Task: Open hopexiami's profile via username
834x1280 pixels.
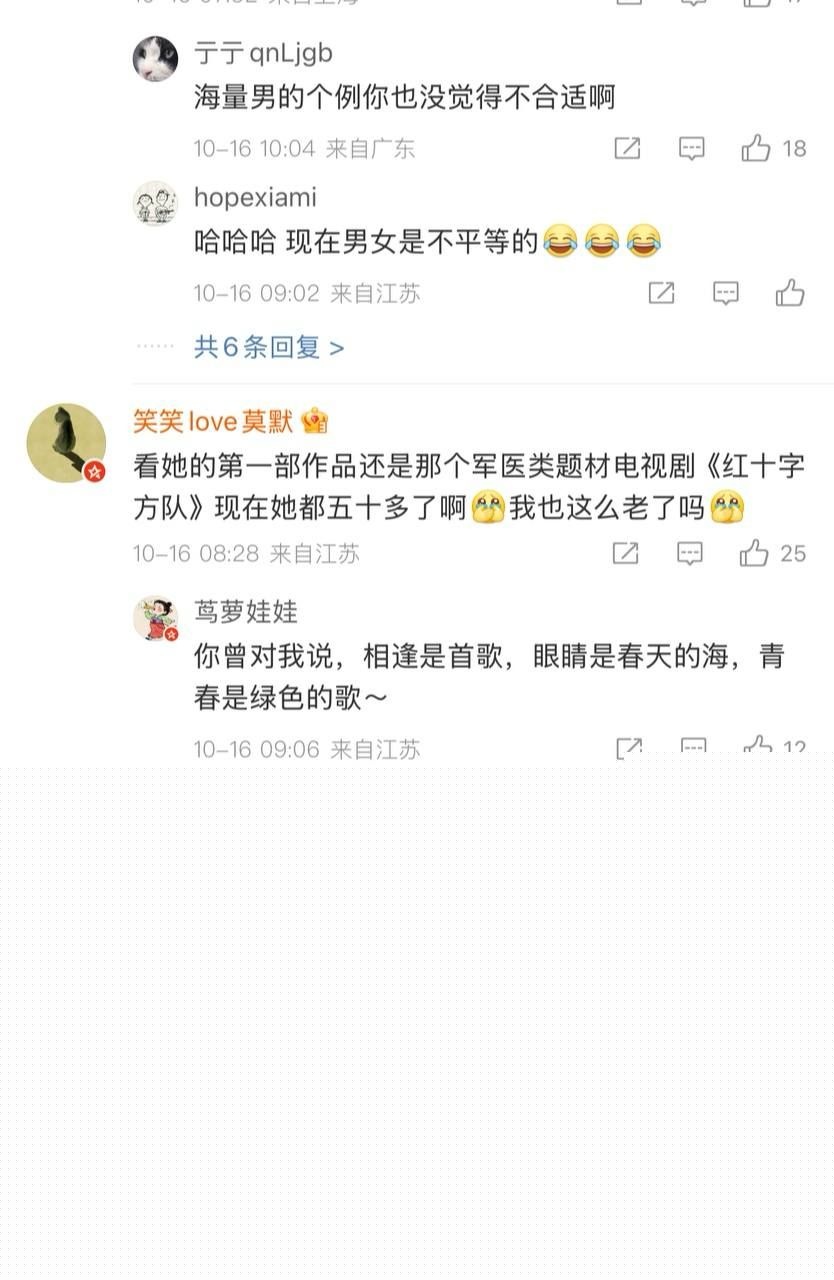Action: [255, 197]
